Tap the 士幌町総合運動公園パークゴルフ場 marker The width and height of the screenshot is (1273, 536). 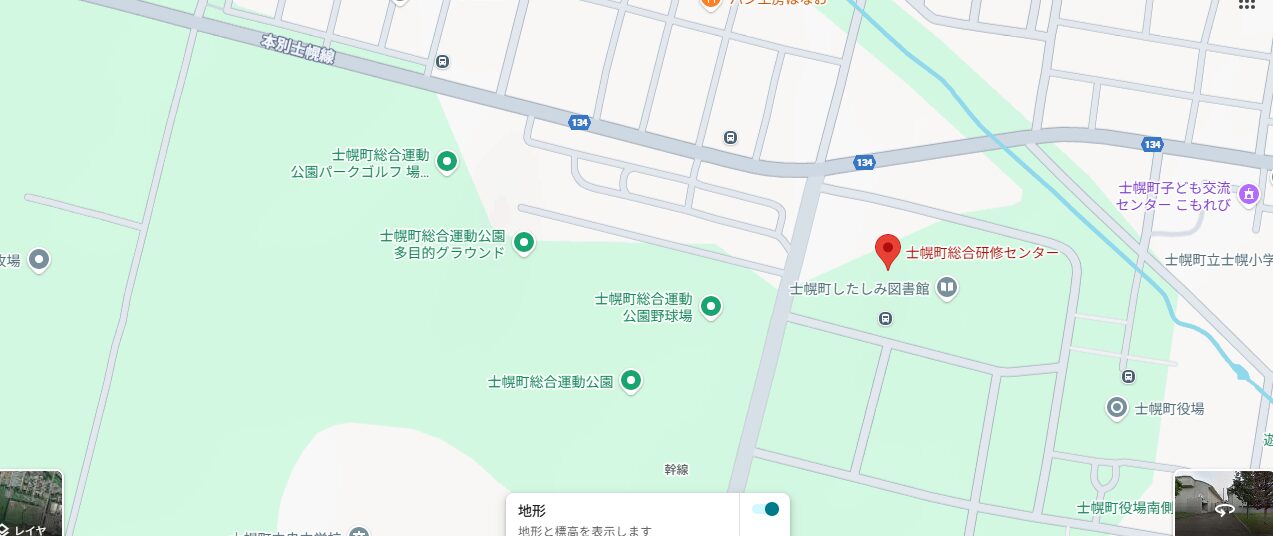click(x=448, y=161)
